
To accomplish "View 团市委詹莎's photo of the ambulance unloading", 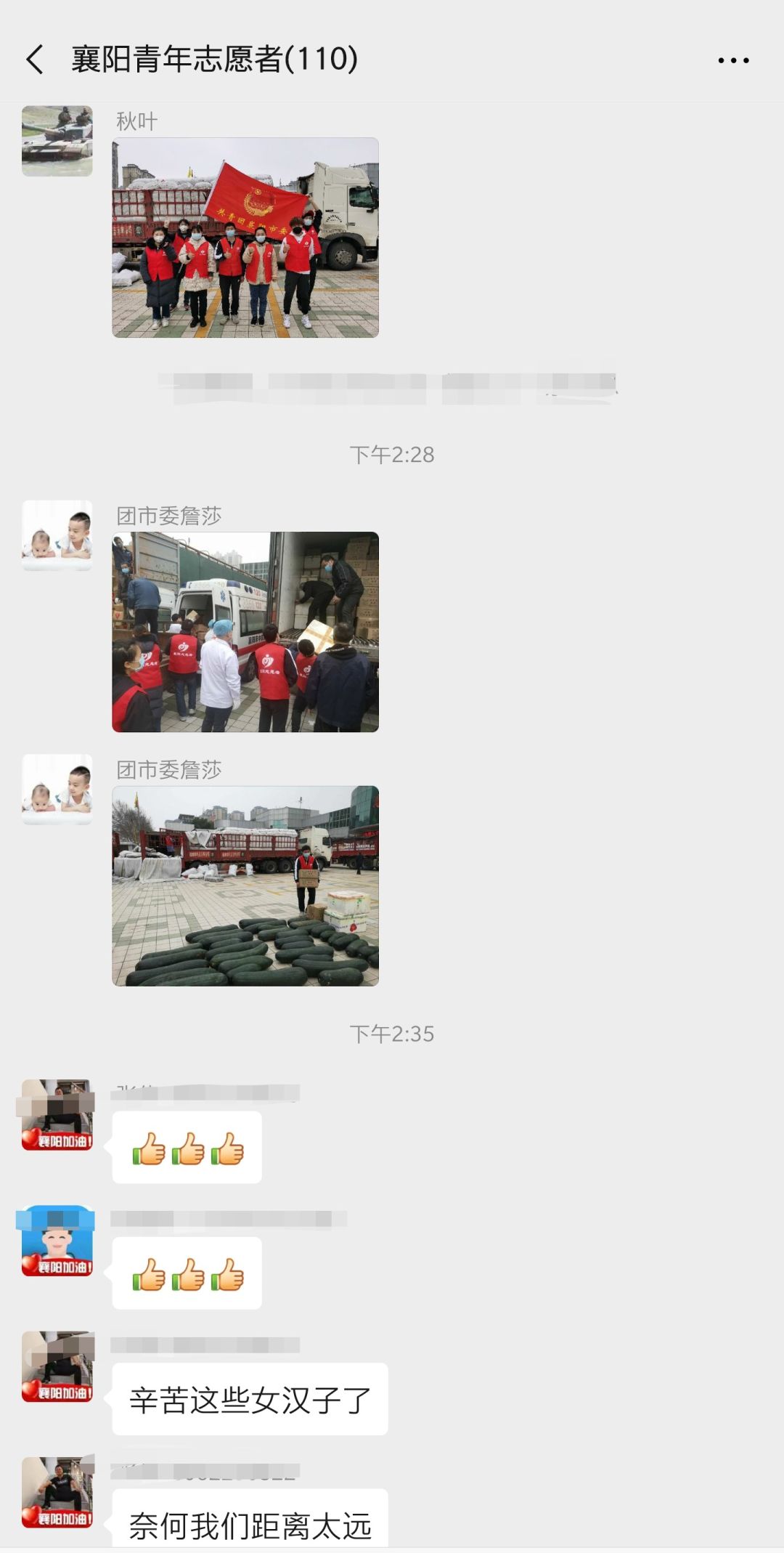I will click(x=245, y=632).
